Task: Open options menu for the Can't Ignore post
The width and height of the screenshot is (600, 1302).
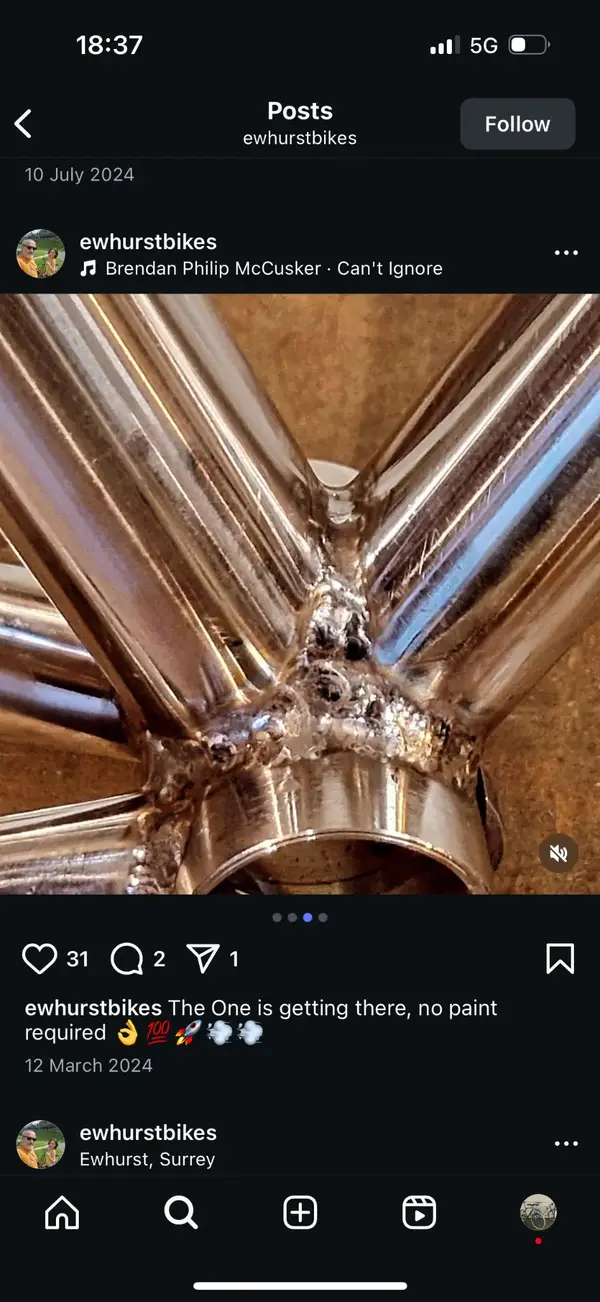Action: (566, 253)
